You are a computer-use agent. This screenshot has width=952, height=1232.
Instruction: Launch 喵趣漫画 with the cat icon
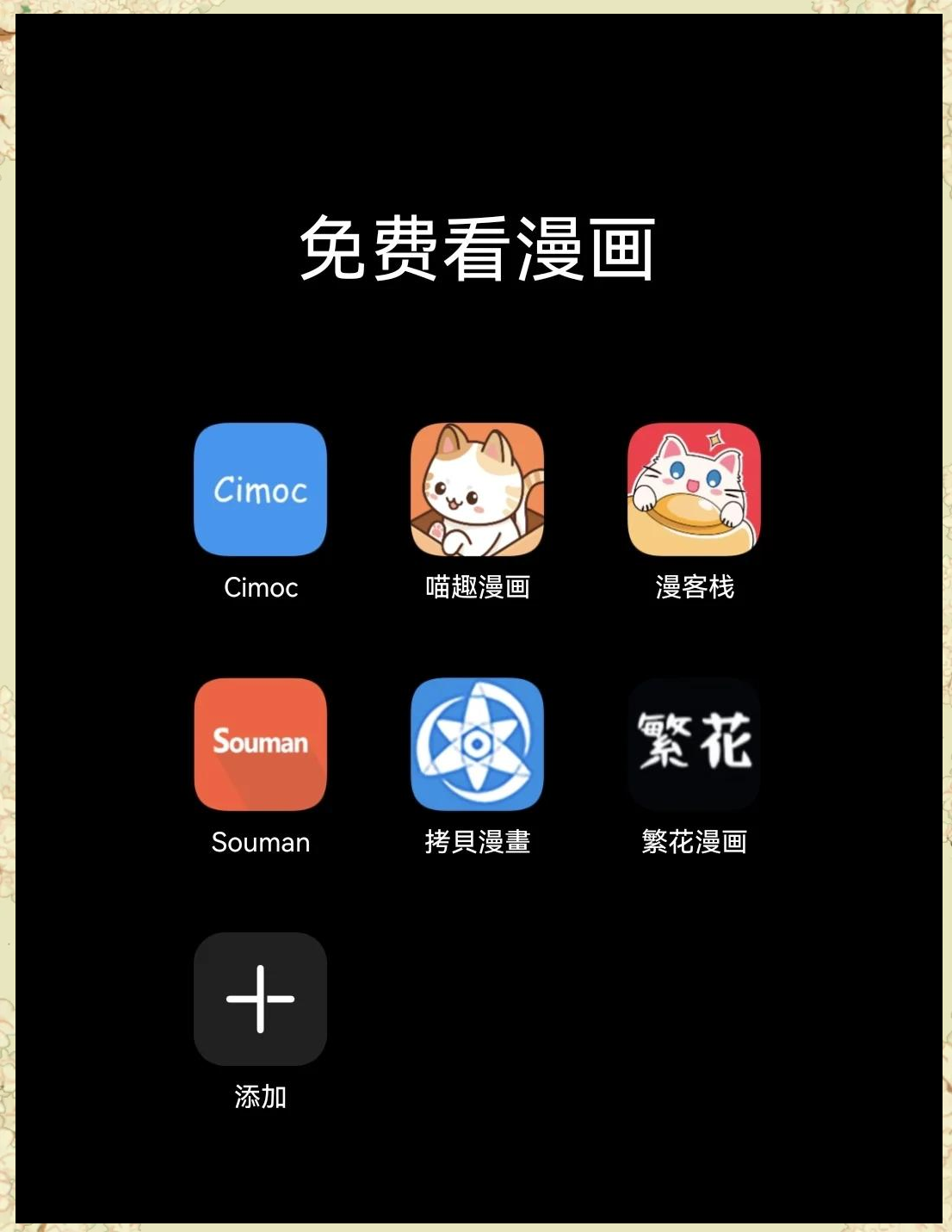pos(476,489)
